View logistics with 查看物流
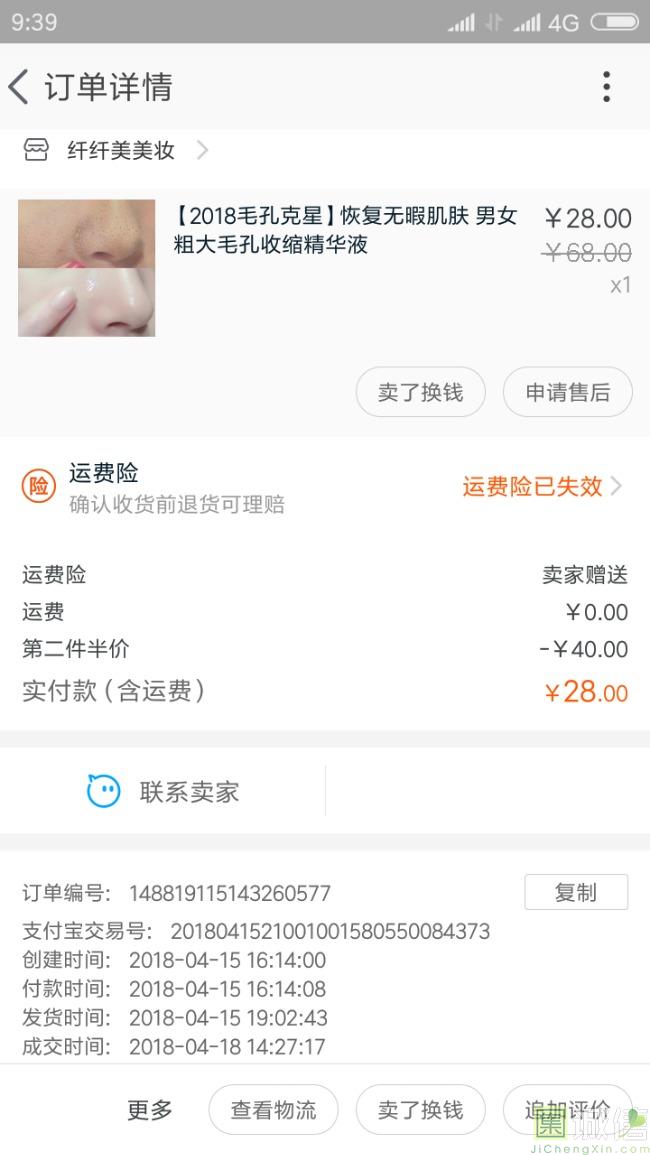 (273, 1109)
